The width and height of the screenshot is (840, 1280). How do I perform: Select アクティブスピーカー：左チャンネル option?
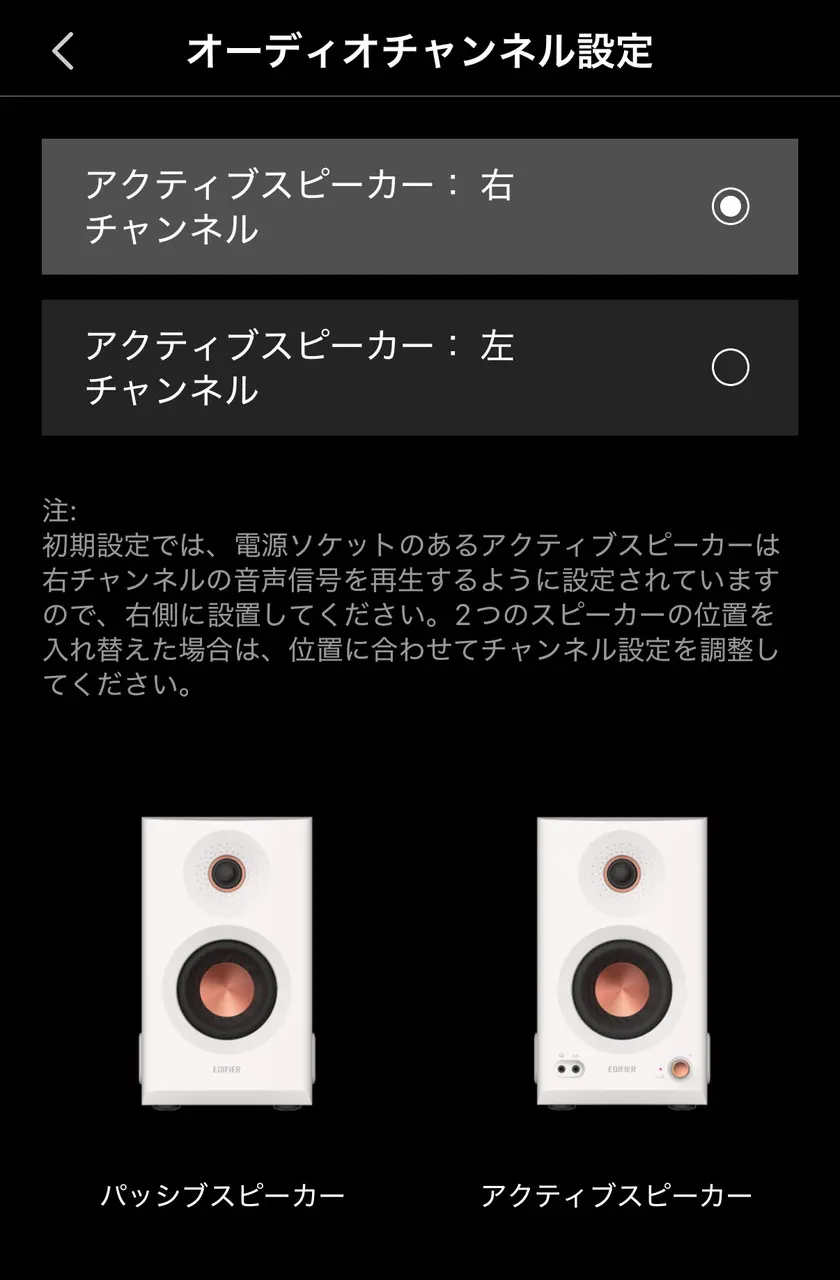(x=419, y=367)
